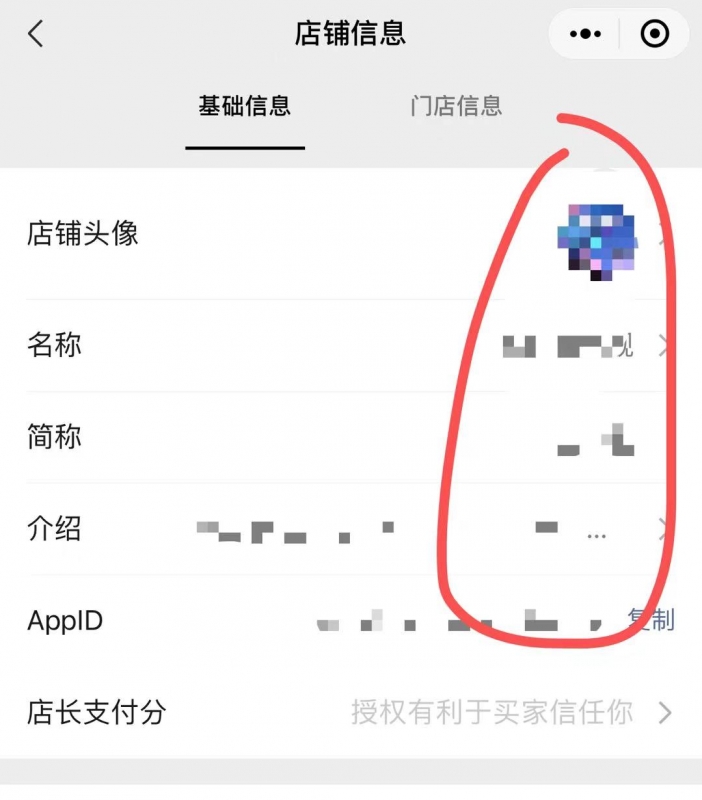This screenshot has height=800, width=702.
Task: Select the 基础信息 tab
Action: tap(244, 106)
